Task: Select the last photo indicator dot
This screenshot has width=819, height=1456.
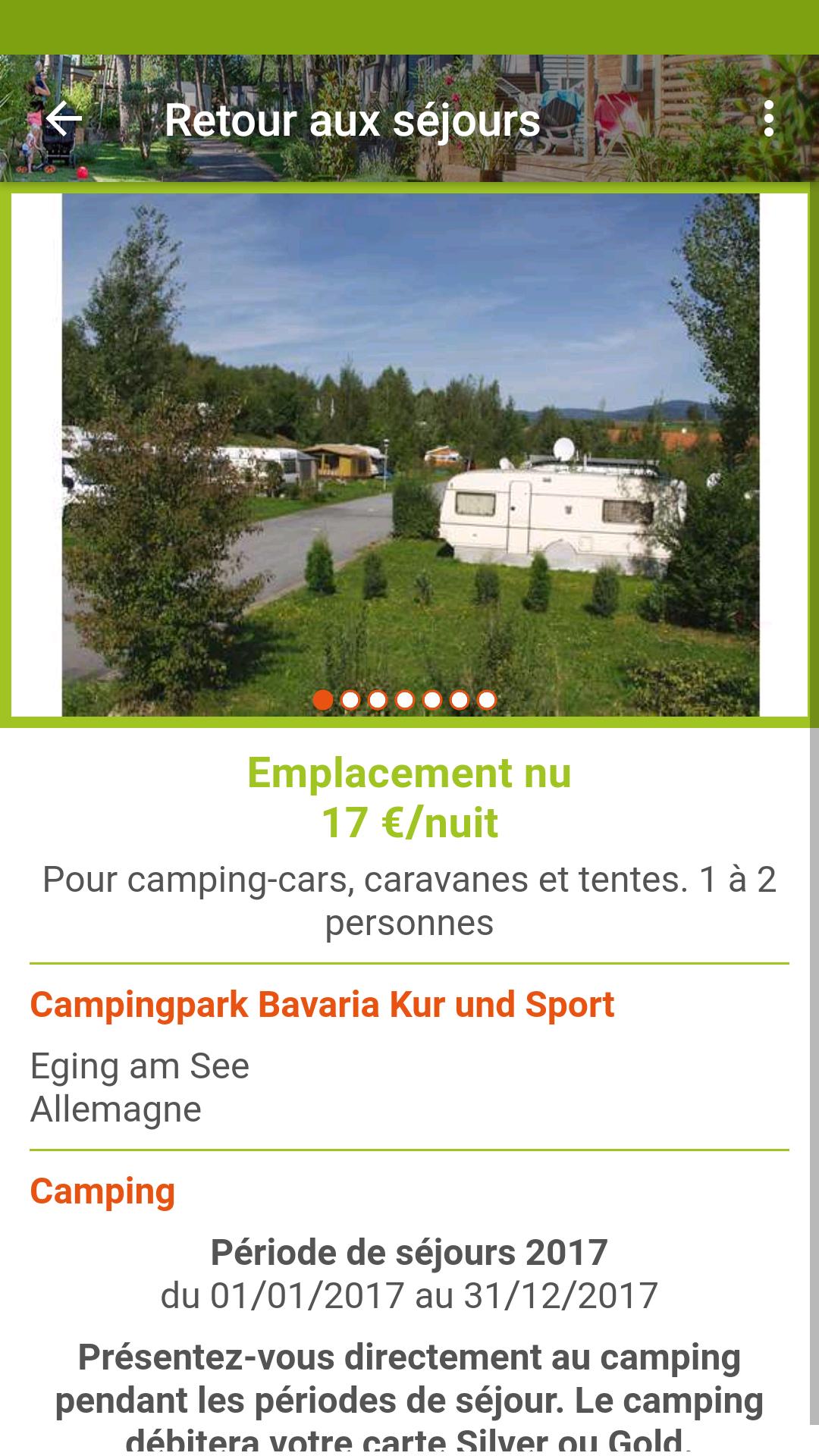Action: [x=487, y=700]
